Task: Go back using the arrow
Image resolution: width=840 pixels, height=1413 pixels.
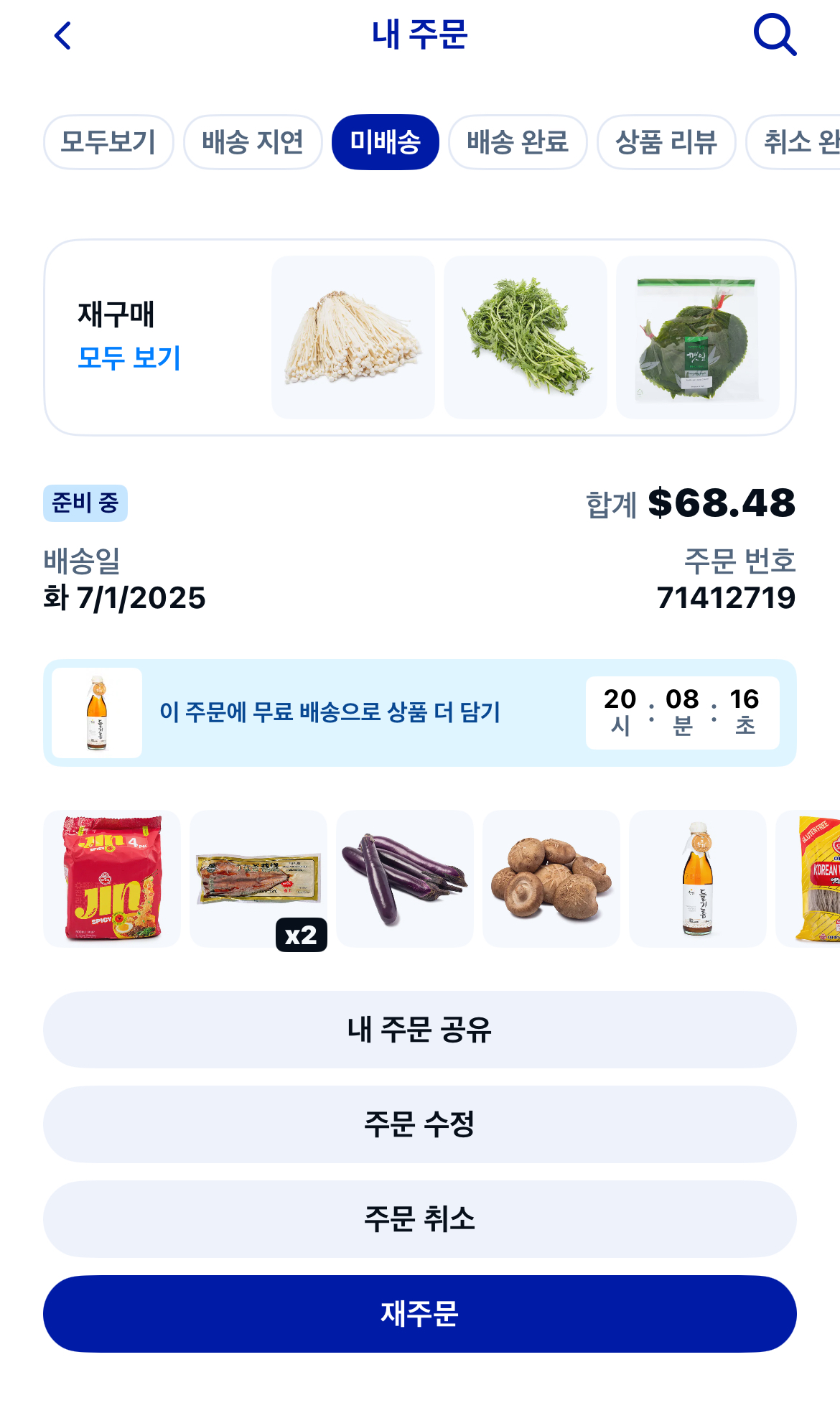Action: pyautogui.click(x=63, y=35)
